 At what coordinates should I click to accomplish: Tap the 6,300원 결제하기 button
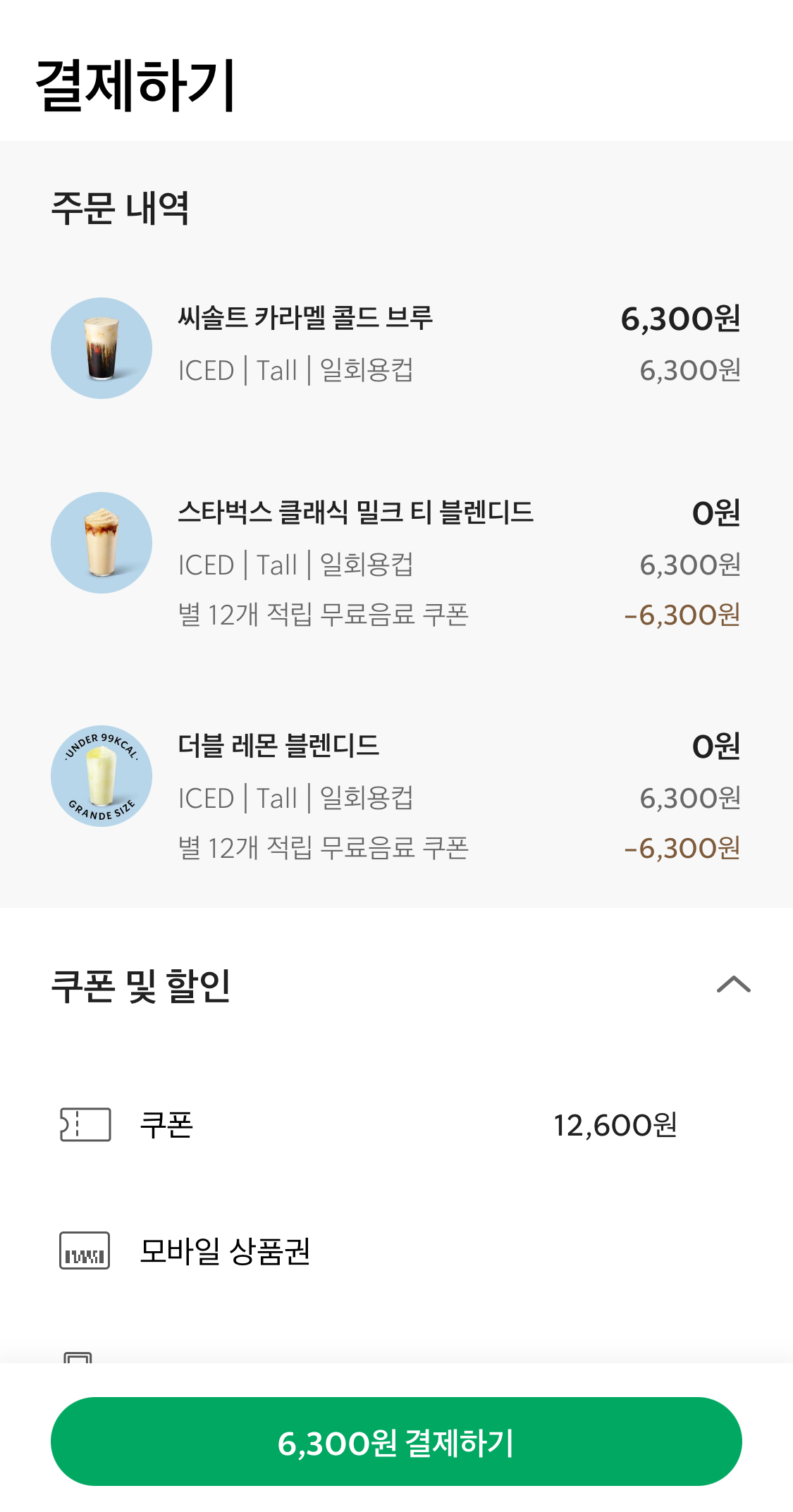[396, 1442]
